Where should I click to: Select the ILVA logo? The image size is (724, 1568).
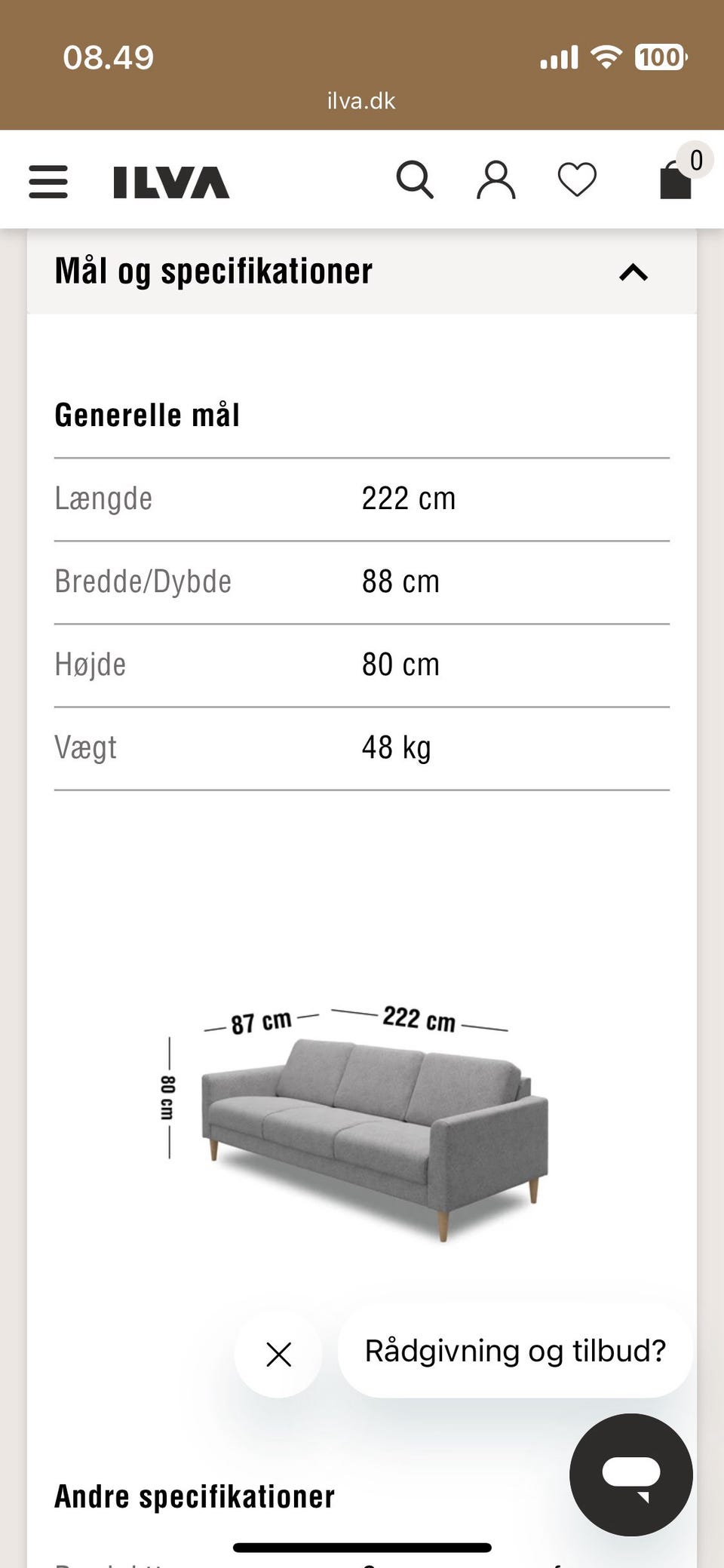tap(169, 180)
